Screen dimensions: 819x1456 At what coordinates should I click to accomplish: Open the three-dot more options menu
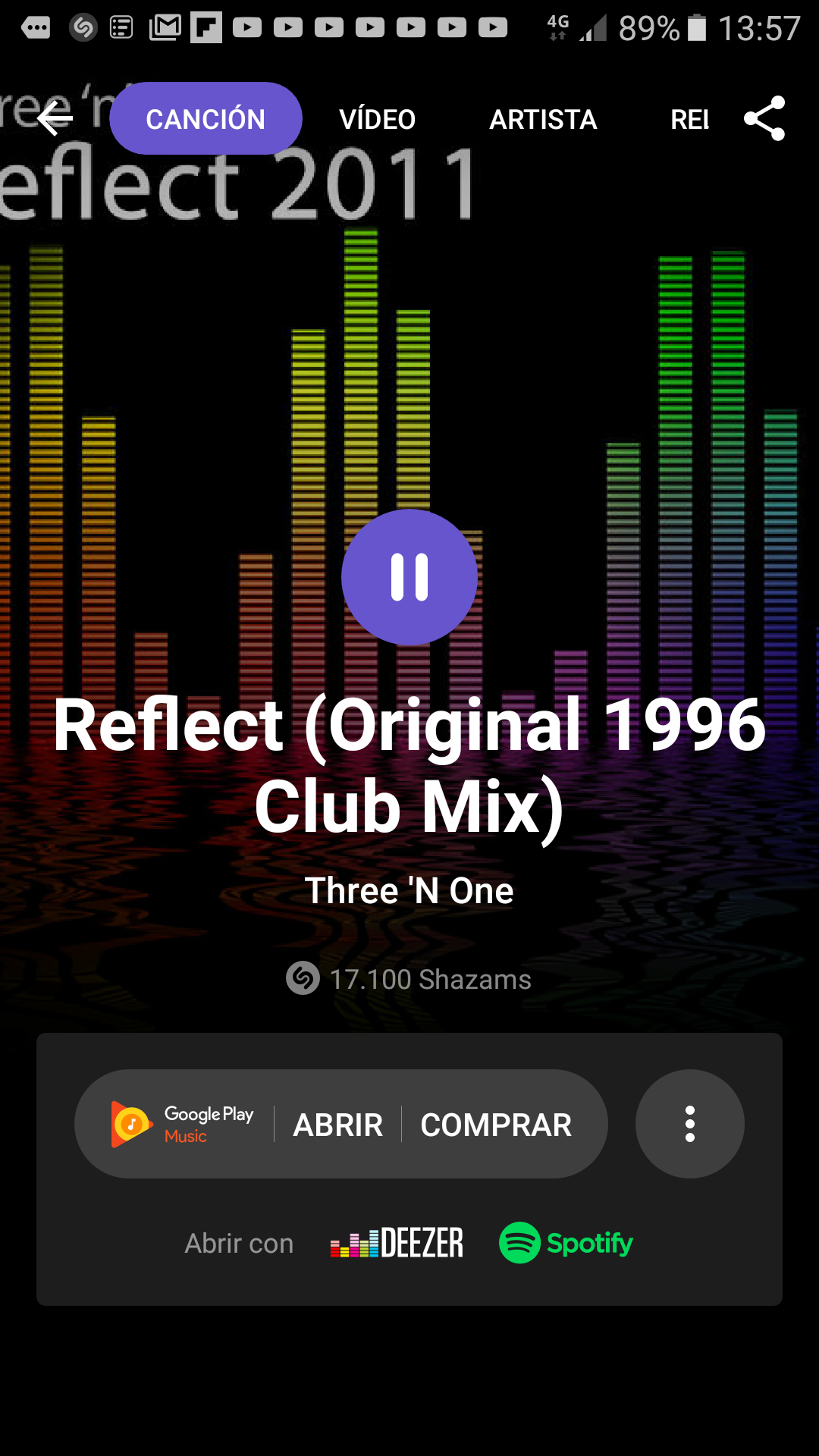click(x=689, y=1124)
